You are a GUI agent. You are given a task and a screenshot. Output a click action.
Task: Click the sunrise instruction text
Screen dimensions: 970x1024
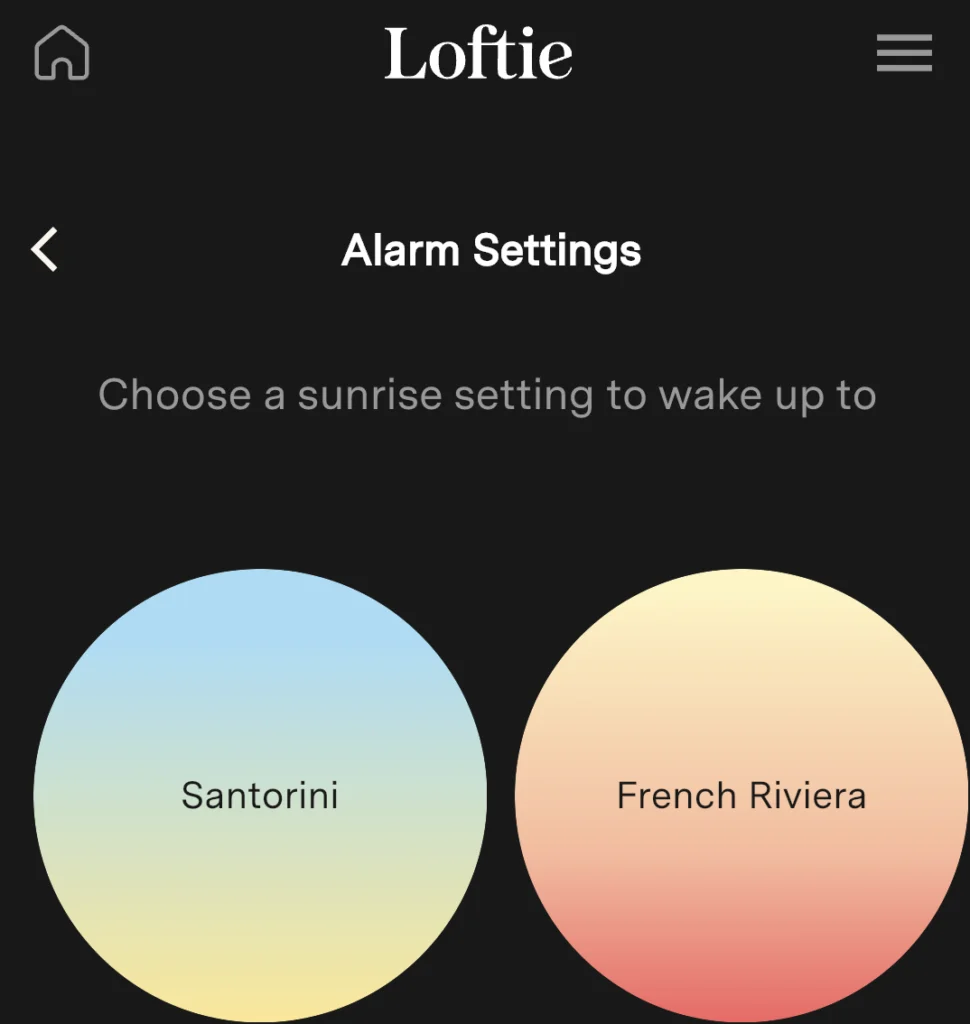[x=486, y=395]
